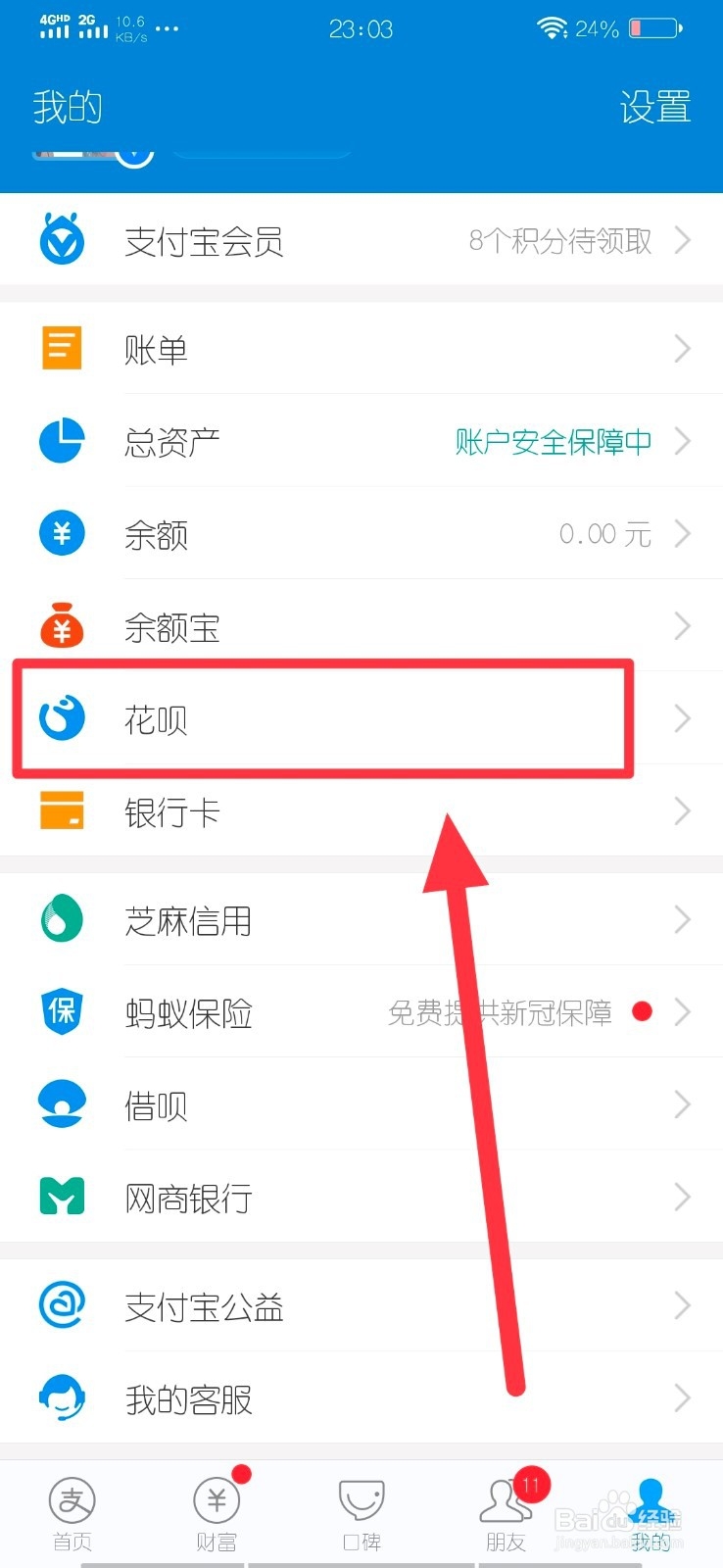Tap the red dot beside 蚂蚁保险
This screenshot has width=723, height=1568.
(642, 1009)
